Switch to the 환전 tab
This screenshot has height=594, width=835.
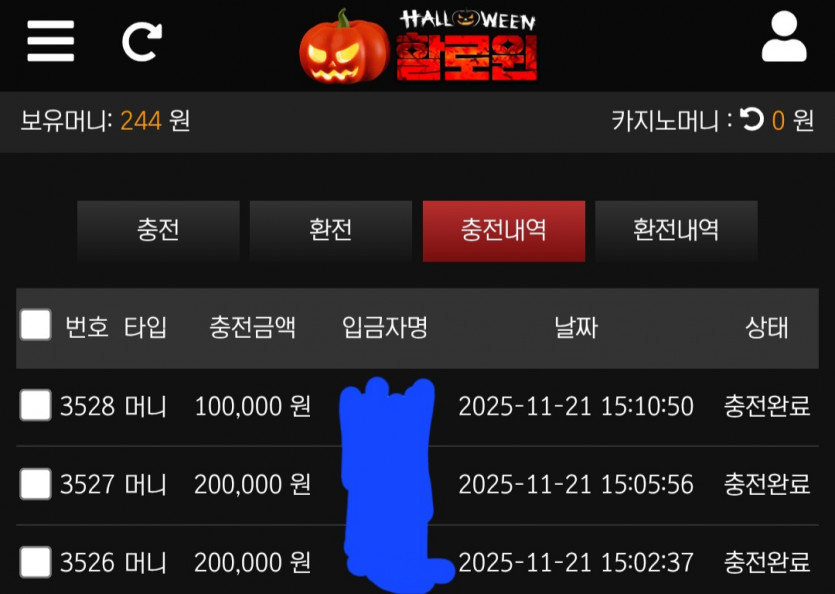pos(330,231)
